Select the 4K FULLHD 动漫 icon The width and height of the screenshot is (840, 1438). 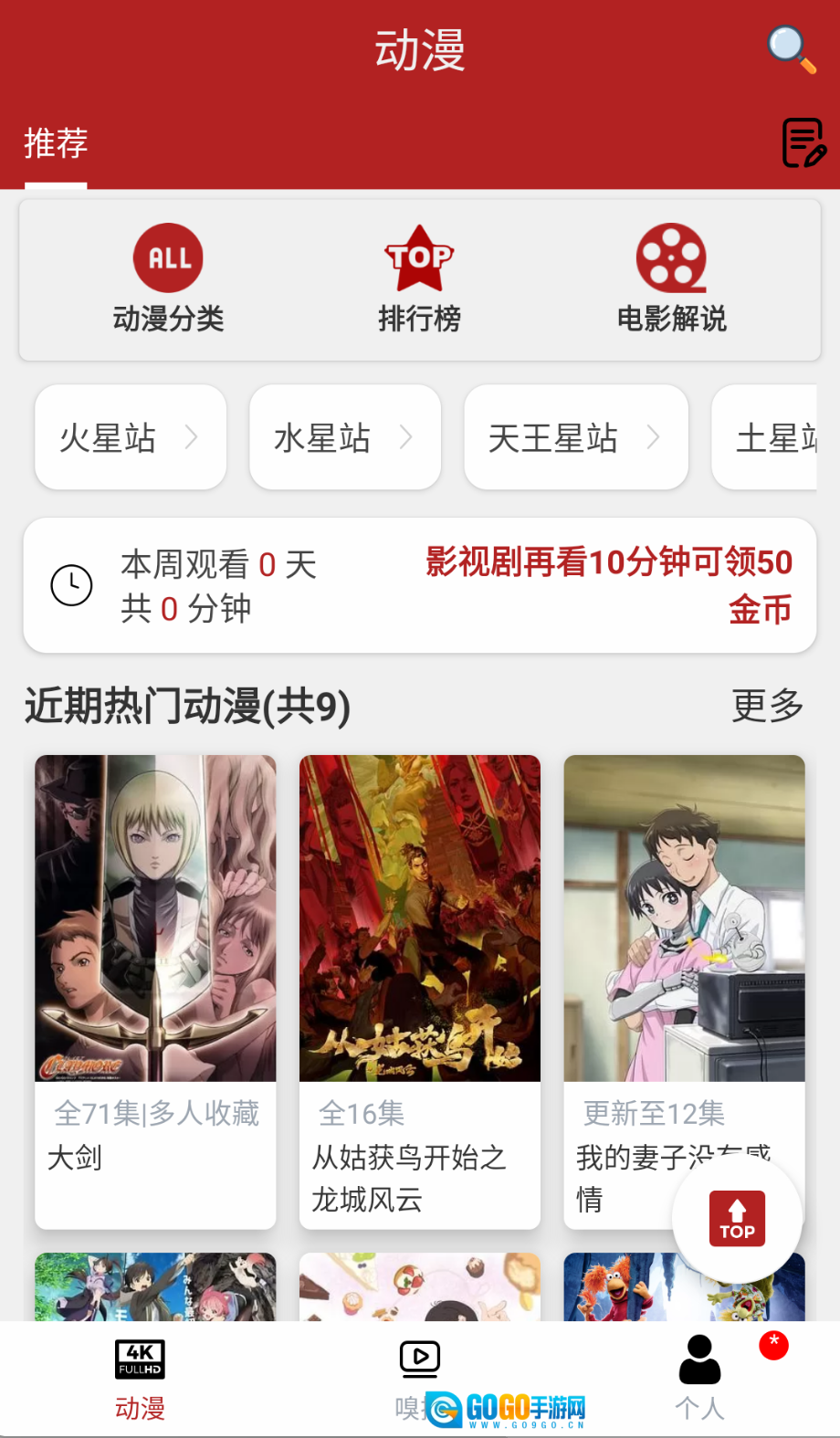[x=139, y=1359]
